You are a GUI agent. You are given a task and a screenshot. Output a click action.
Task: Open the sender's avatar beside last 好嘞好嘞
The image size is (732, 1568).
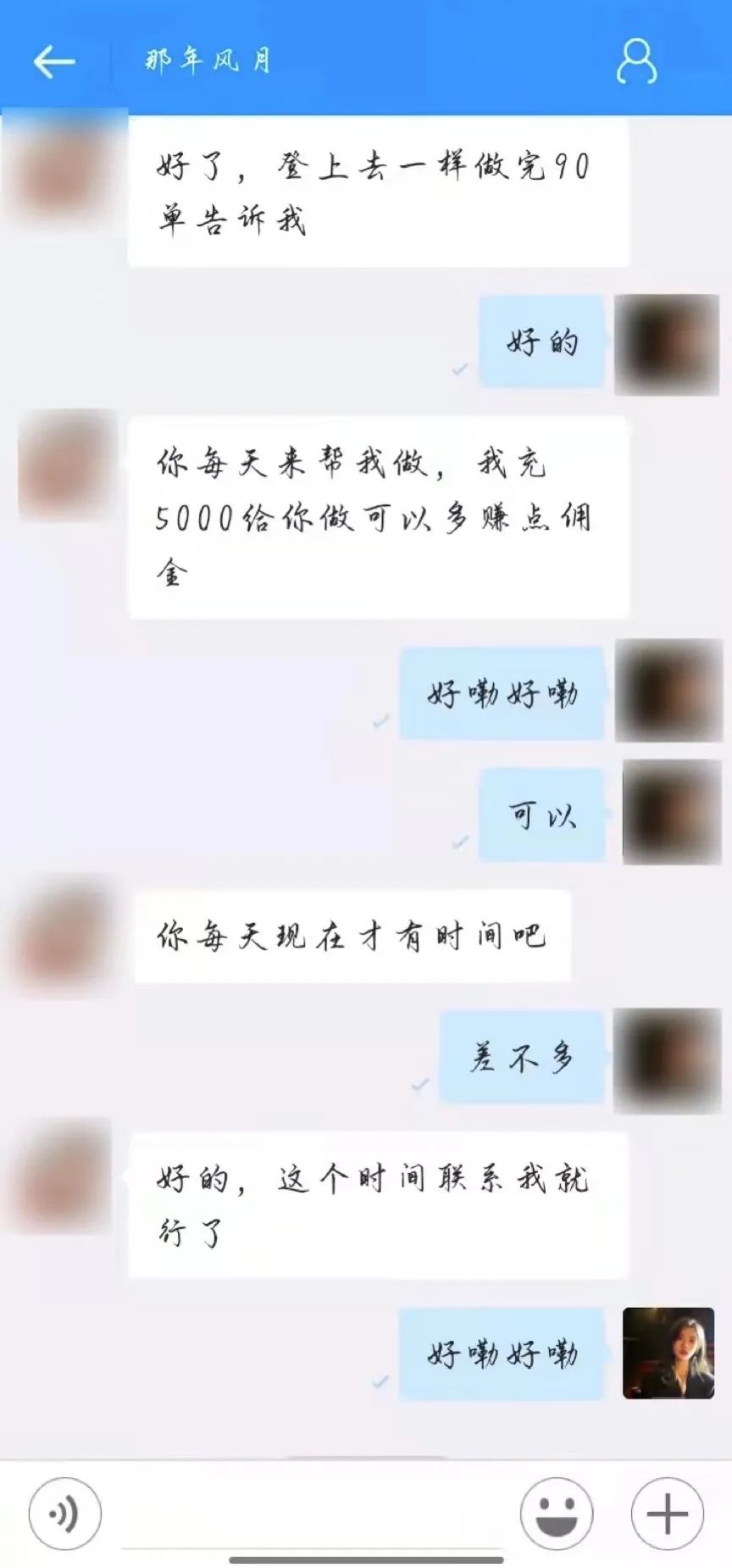tap(668, 1353)
